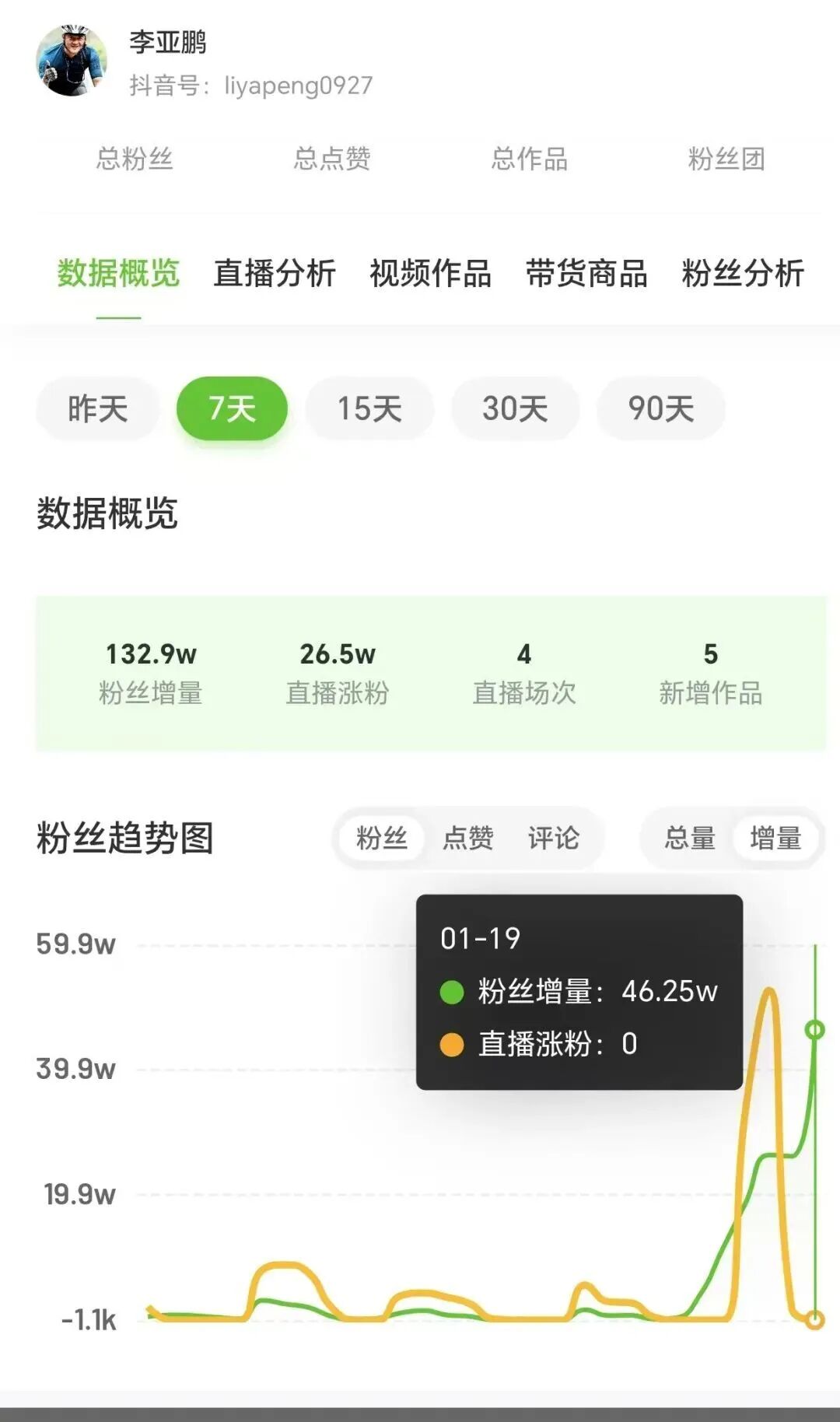Click the 总点赞 stat header
Viewport: 840px width, 1422px height.
point(332,160)
